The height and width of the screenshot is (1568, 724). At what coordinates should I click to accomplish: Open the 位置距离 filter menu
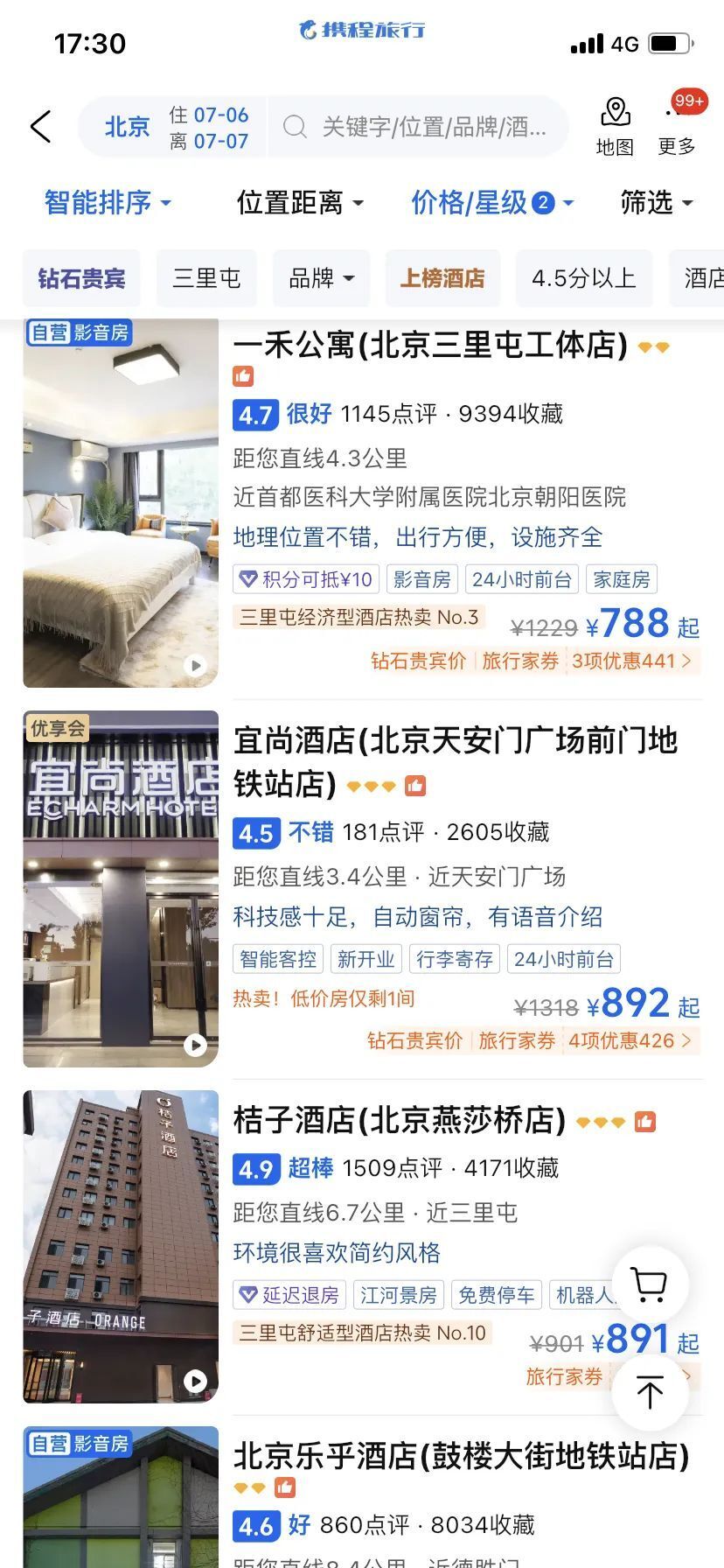(x=300, y=203)
